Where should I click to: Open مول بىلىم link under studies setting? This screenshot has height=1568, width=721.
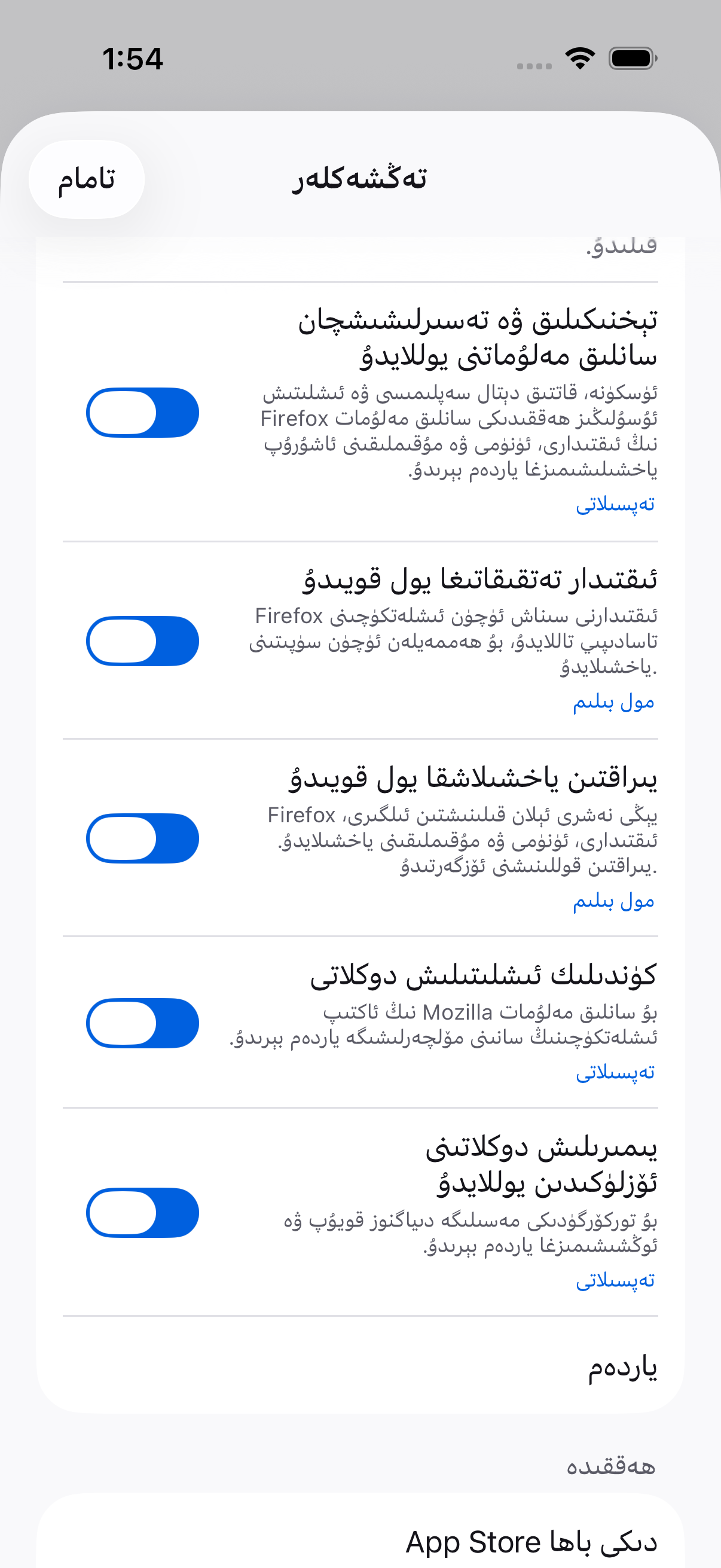click(x=613, y=703)
